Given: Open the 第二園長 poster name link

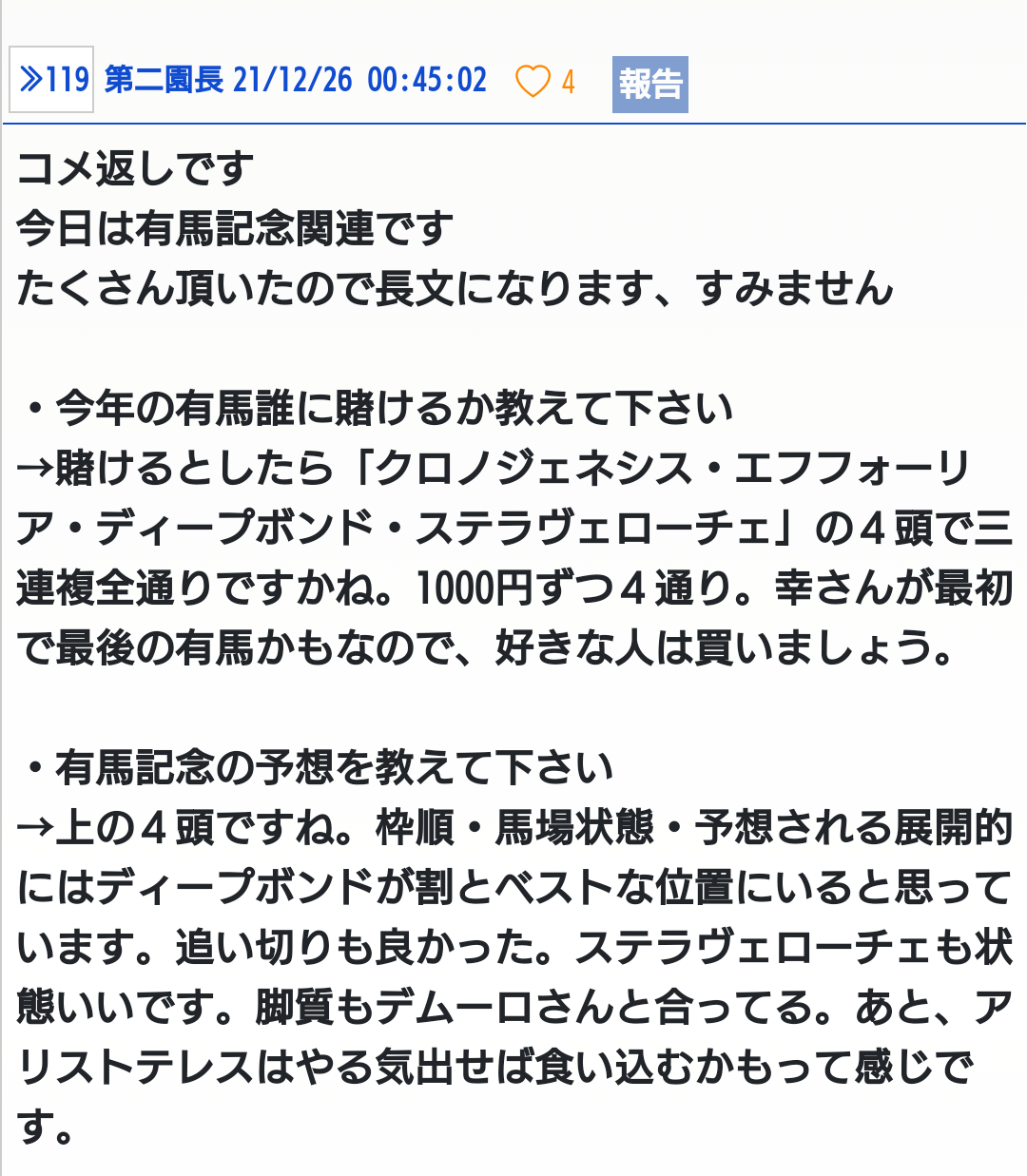Looking at the screenshot, I should [164, 80].
